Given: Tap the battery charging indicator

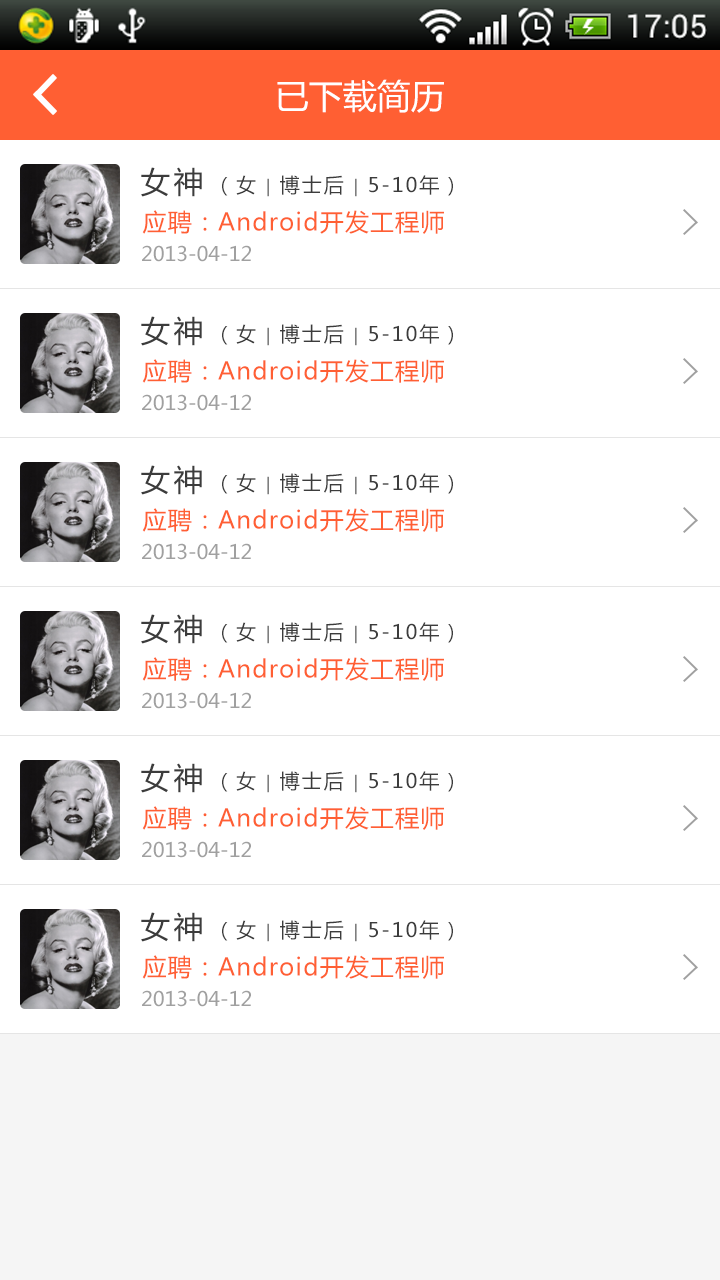Looking at the screenshot, I should click(x=583, y=27).
